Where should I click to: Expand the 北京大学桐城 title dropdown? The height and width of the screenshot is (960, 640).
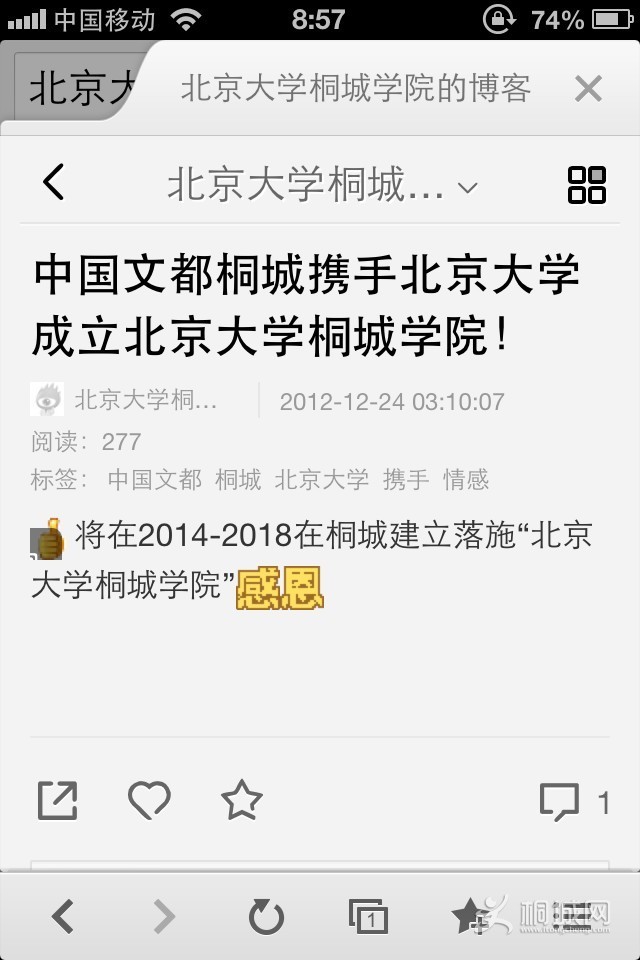coord(467,187)
